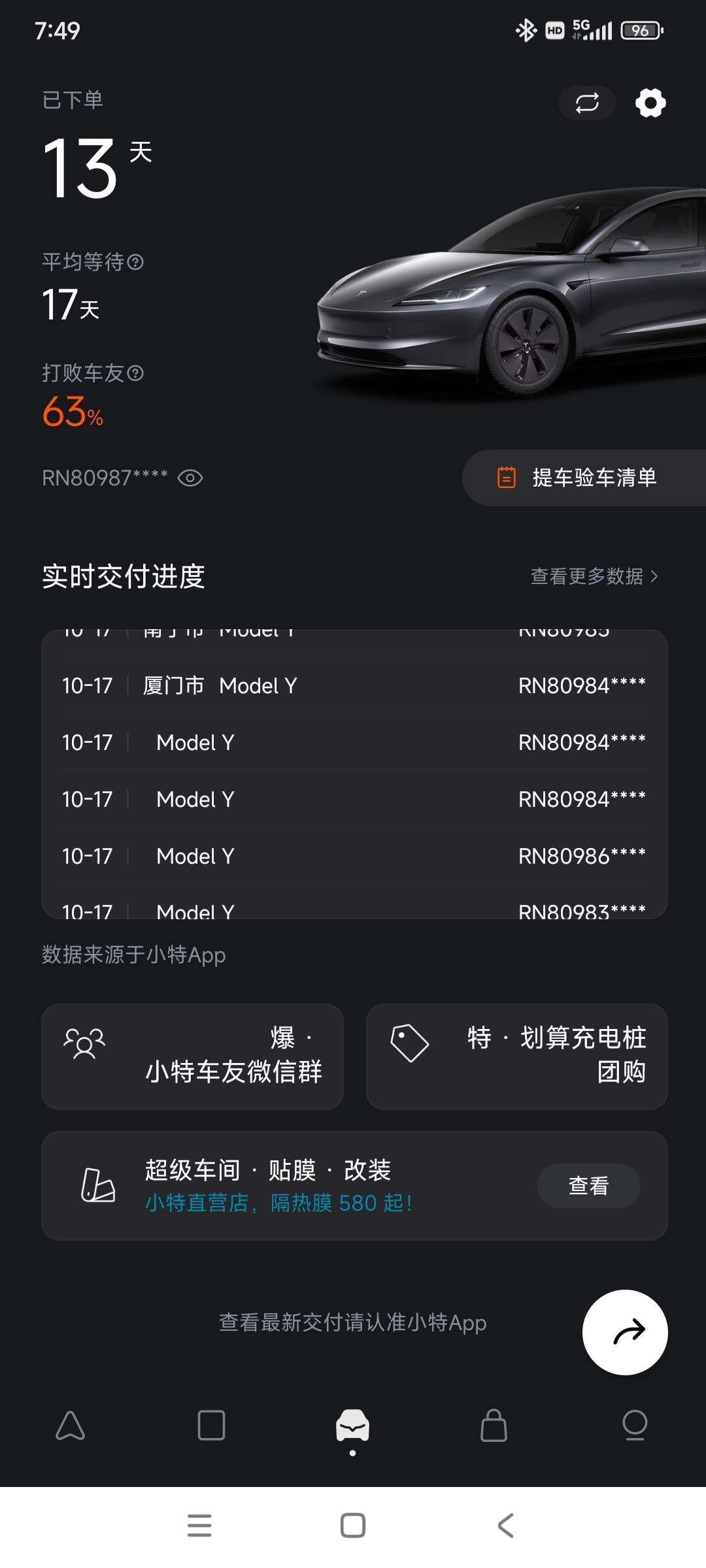Open the settings gear icon
The height and width of the screenshot is (1568, 706).
click(x=649, y=103)
